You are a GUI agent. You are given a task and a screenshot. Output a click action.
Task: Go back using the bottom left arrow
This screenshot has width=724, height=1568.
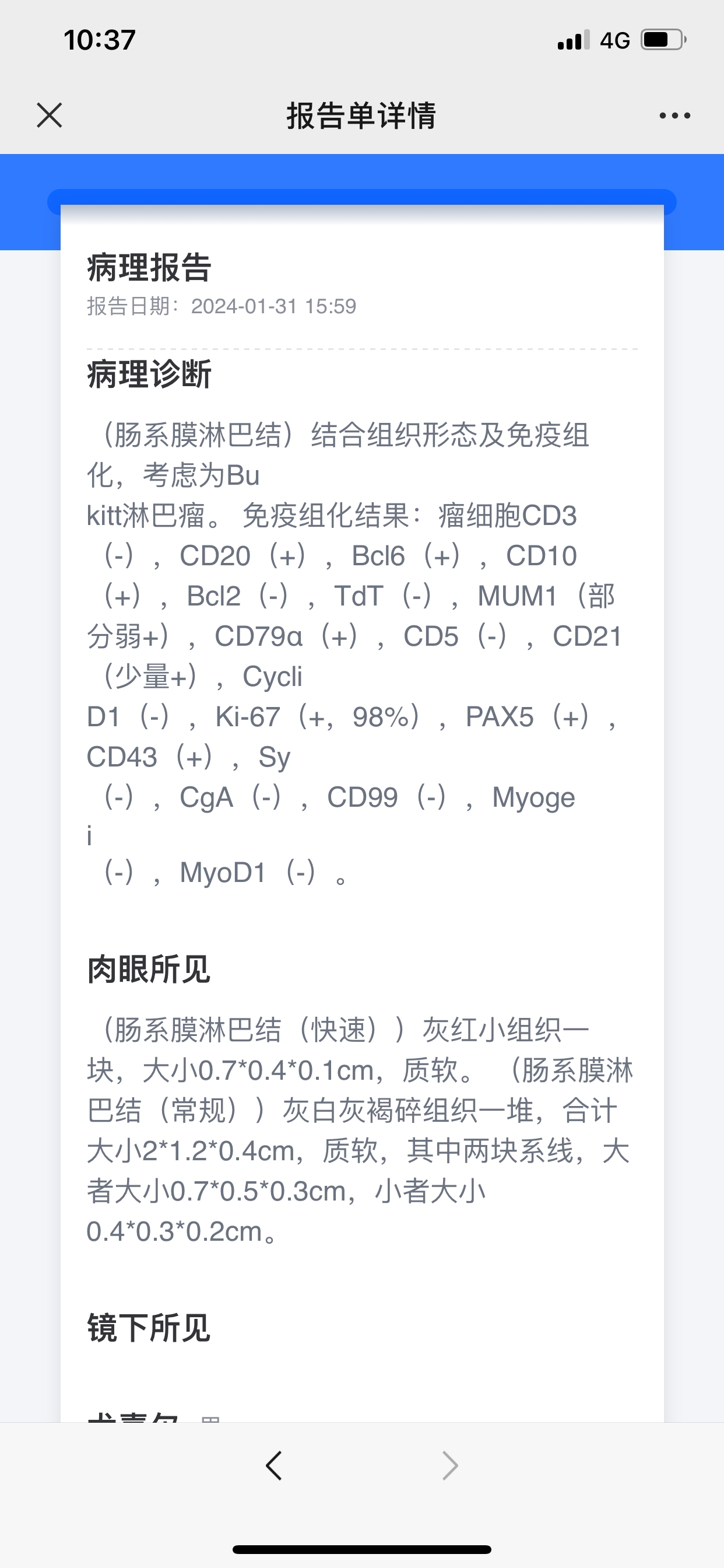point(274,1466)
